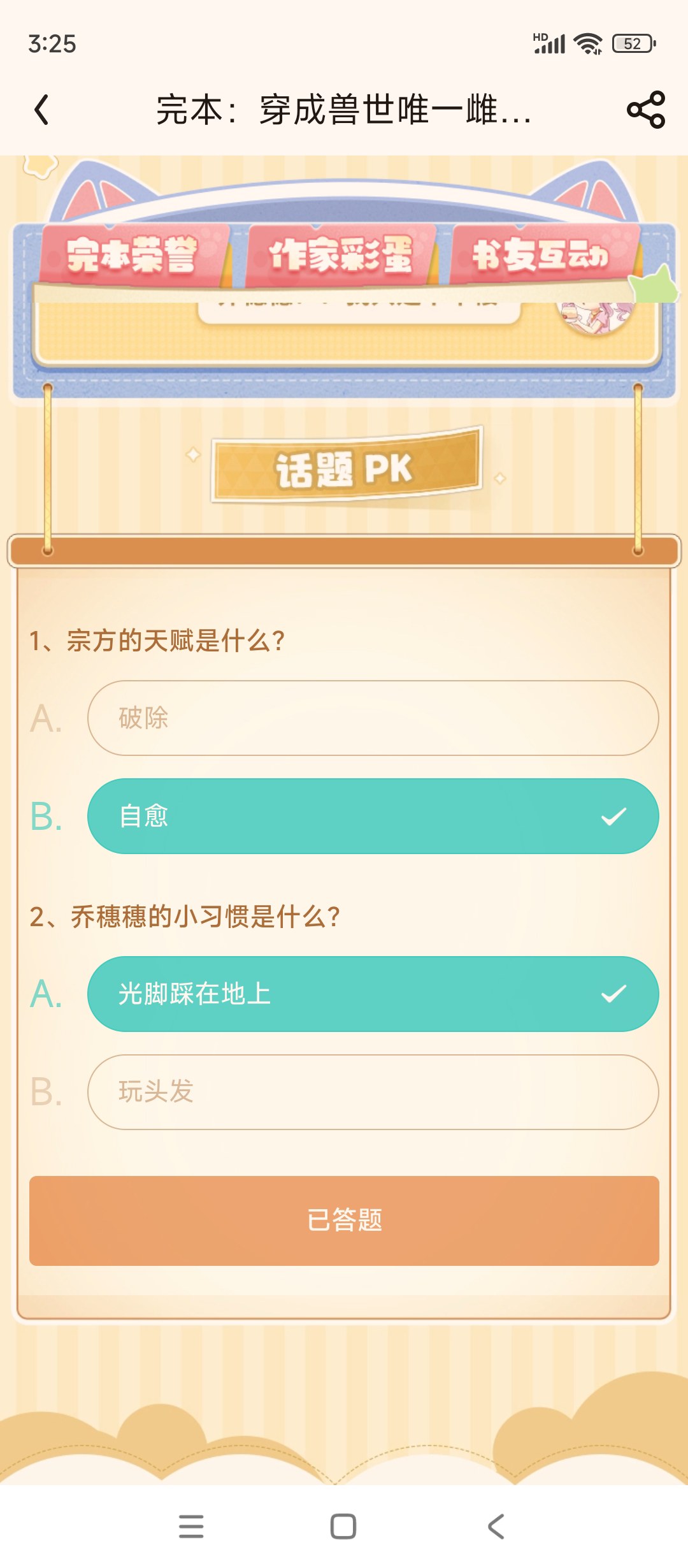Share this page via the share icon
The image size is (688, 1568).
pos(646,110)
